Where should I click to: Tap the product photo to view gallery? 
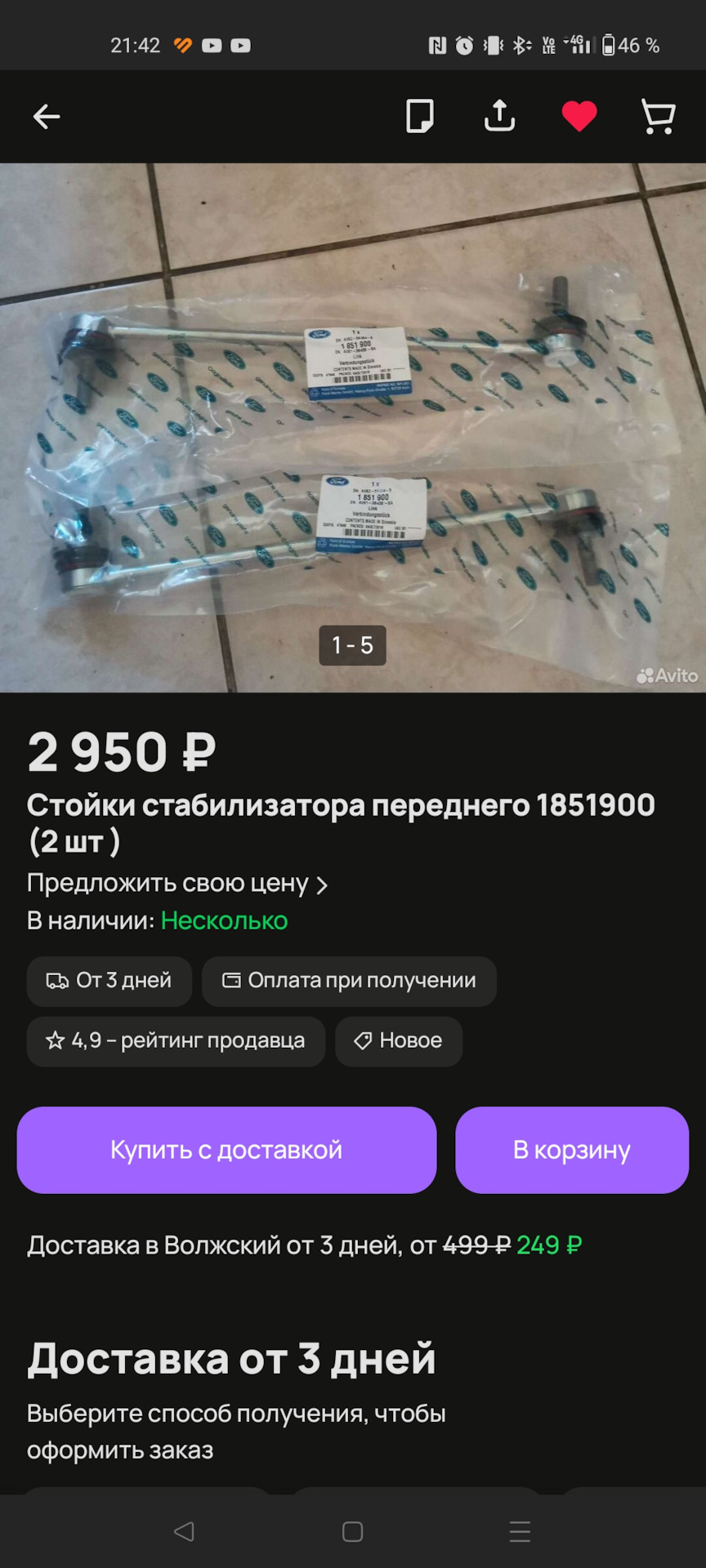point(353,425)
